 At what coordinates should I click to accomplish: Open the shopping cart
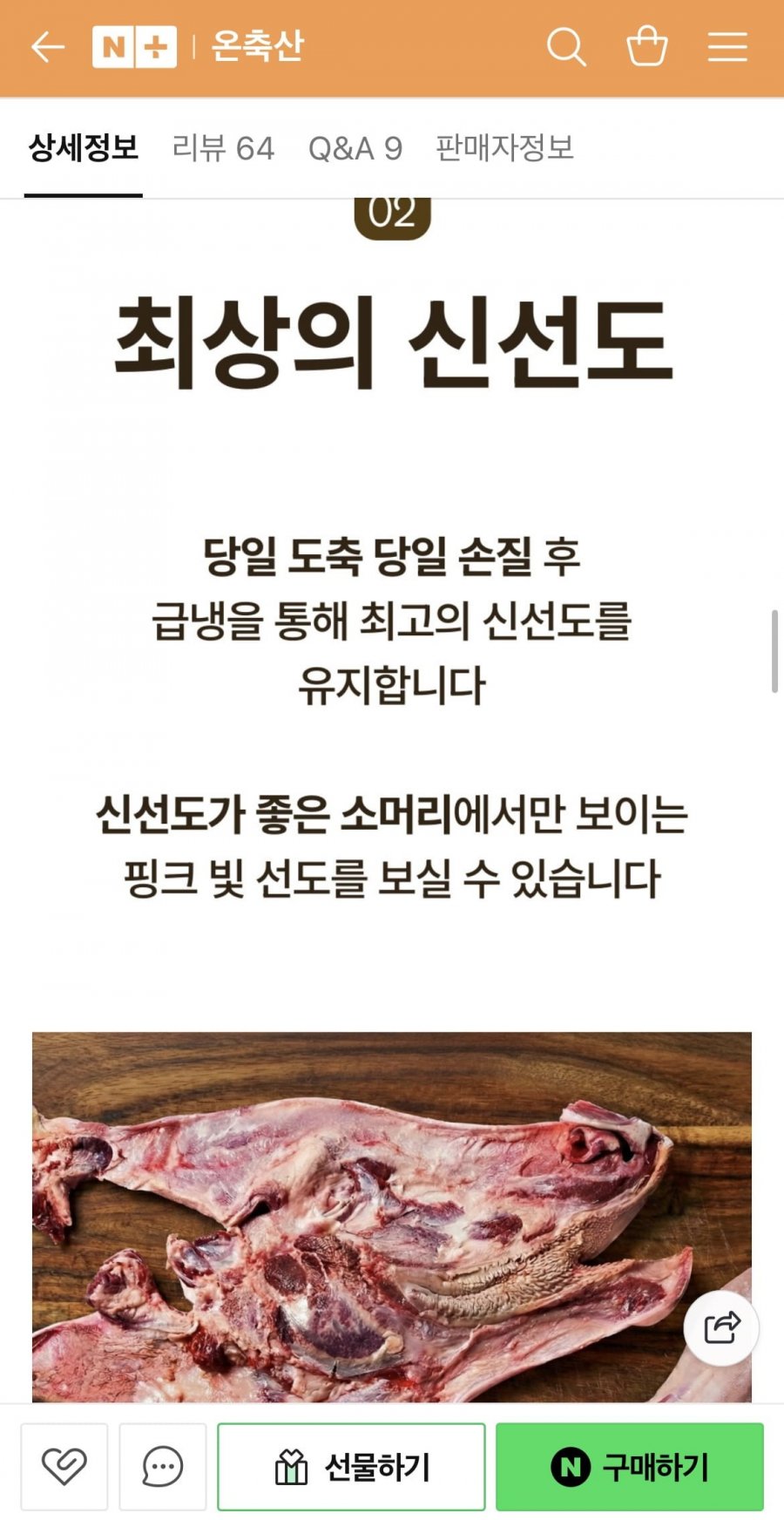[647, 46]
